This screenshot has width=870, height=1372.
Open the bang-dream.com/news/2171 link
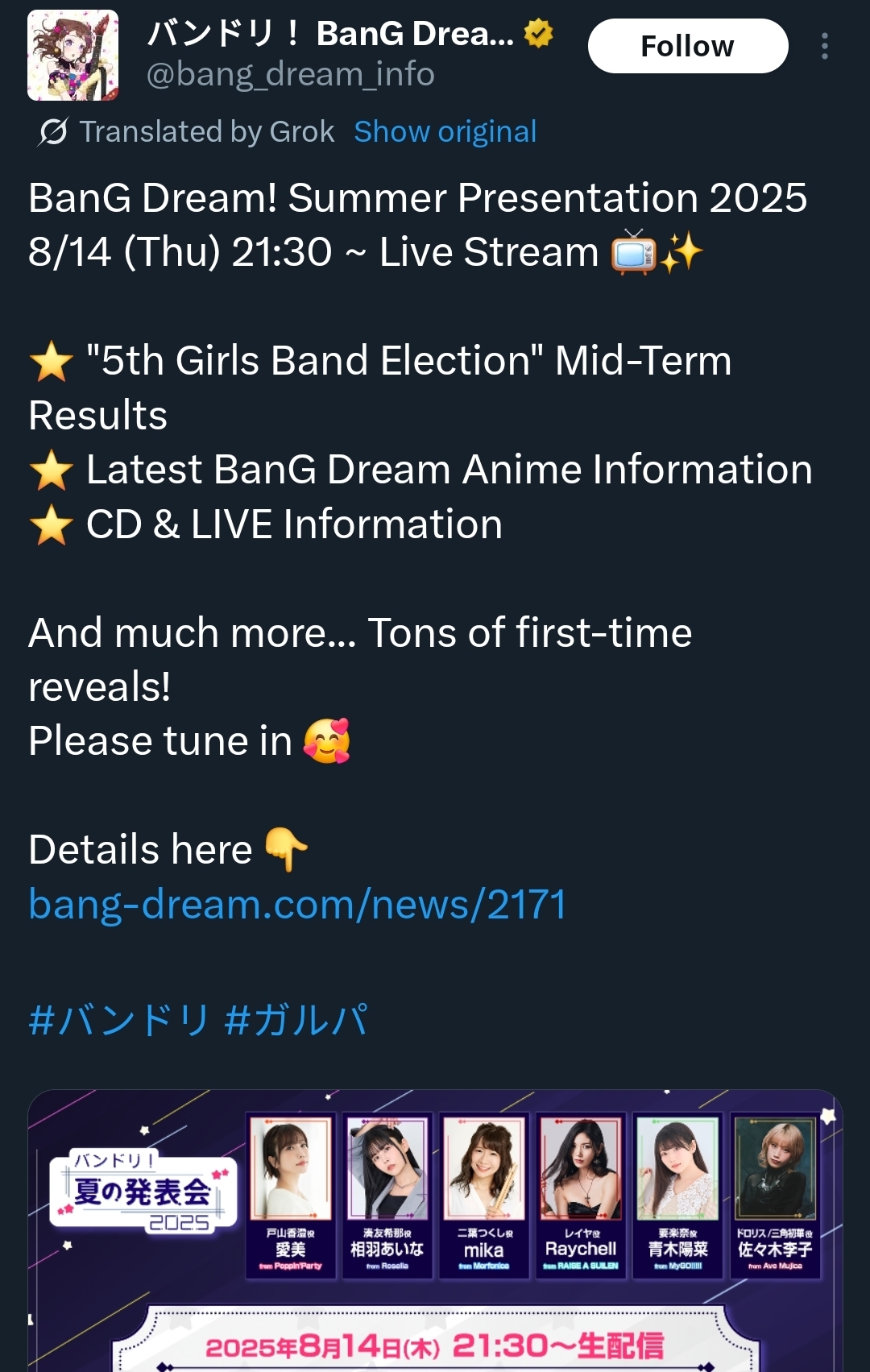[x=297, y=904]
